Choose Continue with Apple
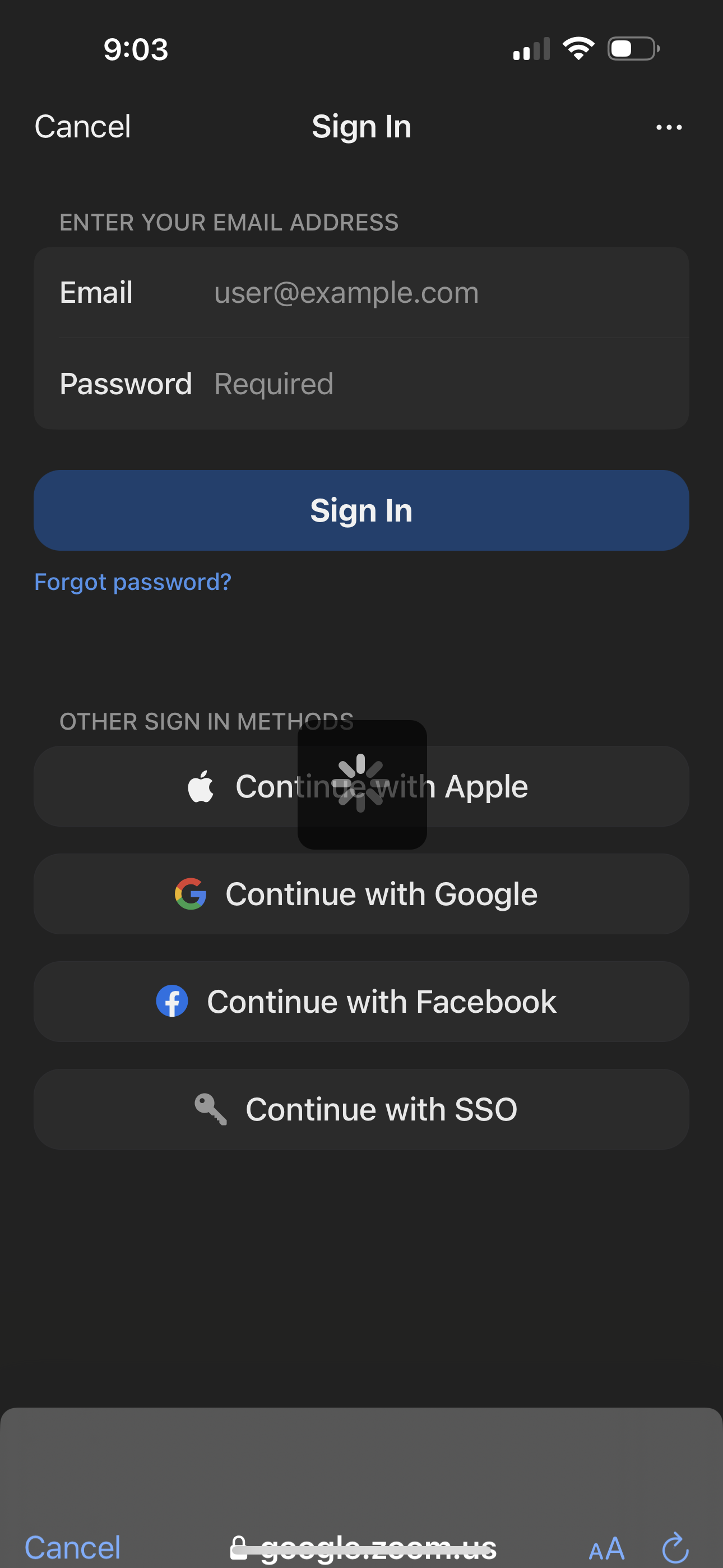Image resolution: width=723 pixels, height=1568 pixels. pos(361,786)
